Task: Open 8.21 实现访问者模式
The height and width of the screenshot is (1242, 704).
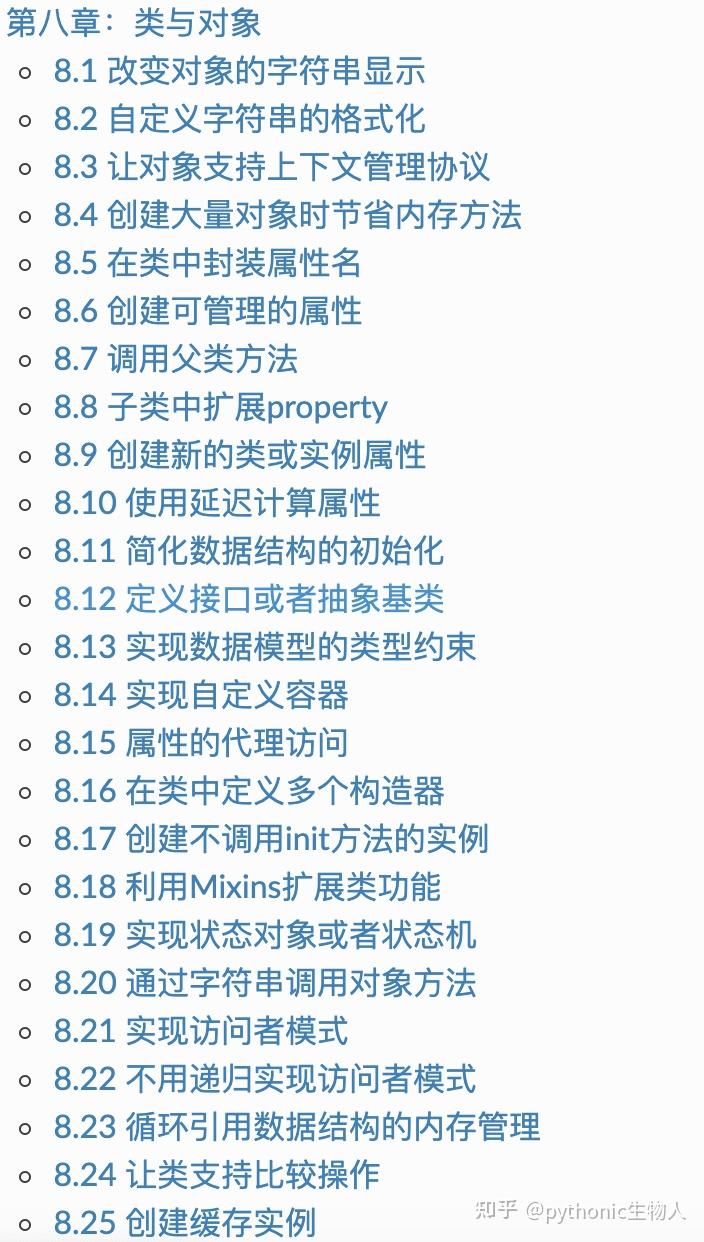Action: tap(201, 1030)
